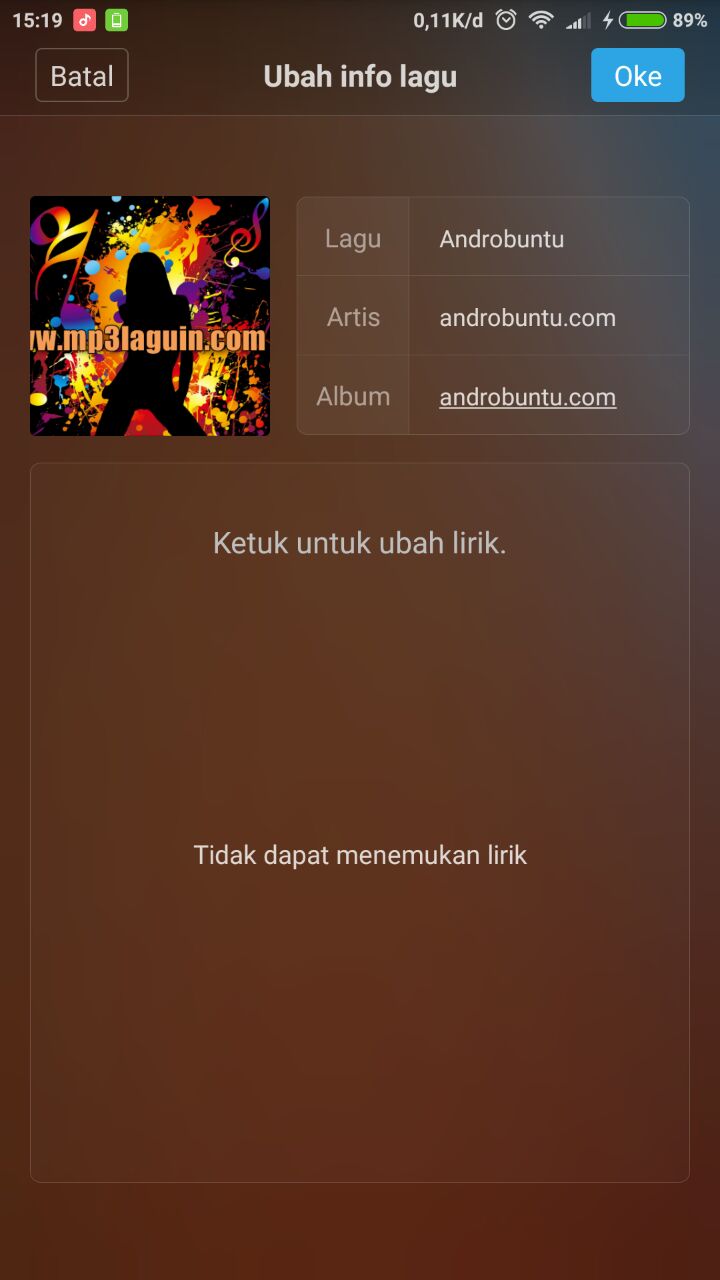720x1280 pixels.
Task: Tap the signal strength bars icon
Action: pyautogui.click(x=577, y=18)
